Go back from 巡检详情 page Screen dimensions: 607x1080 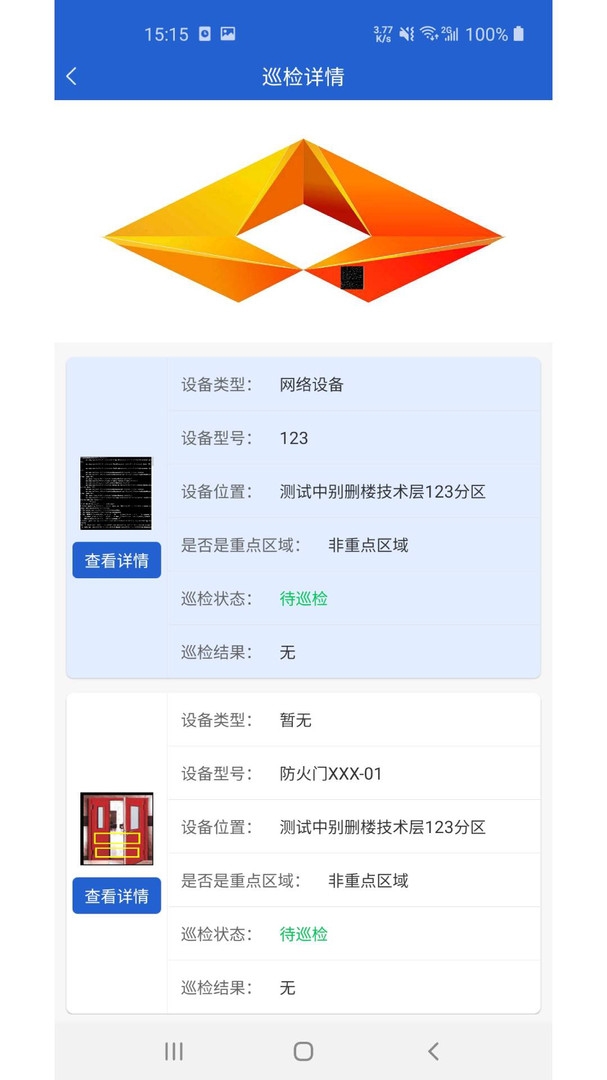[71, 76]
